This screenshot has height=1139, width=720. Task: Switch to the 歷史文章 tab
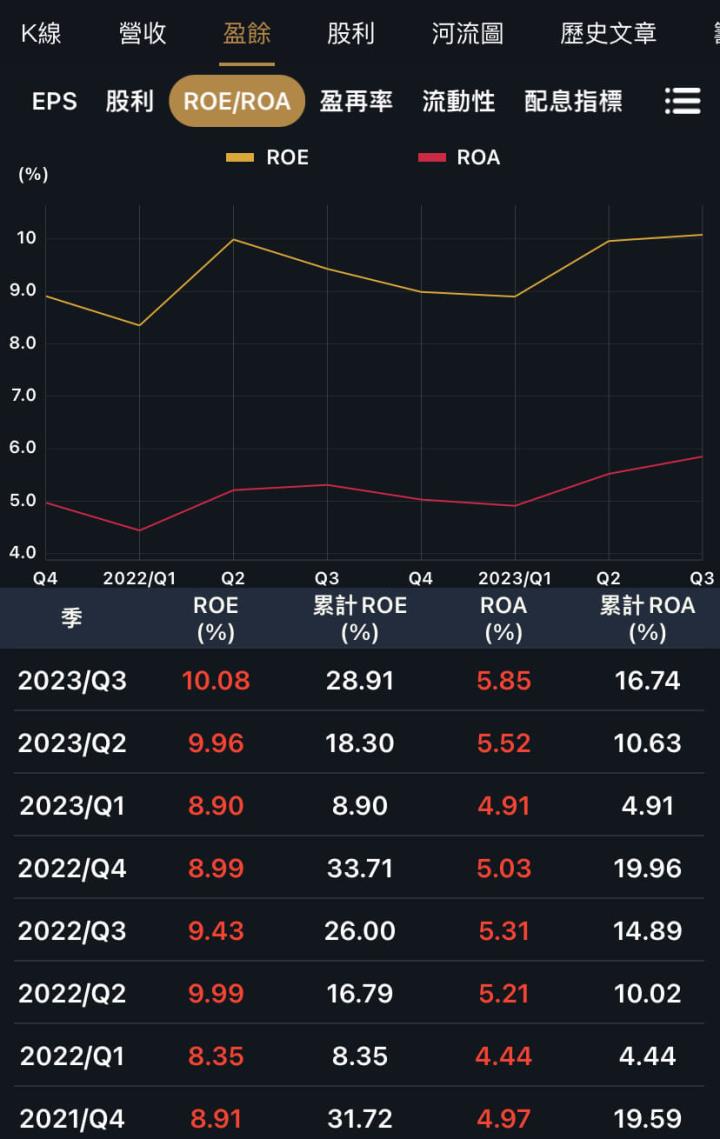[x=609, y=33]
